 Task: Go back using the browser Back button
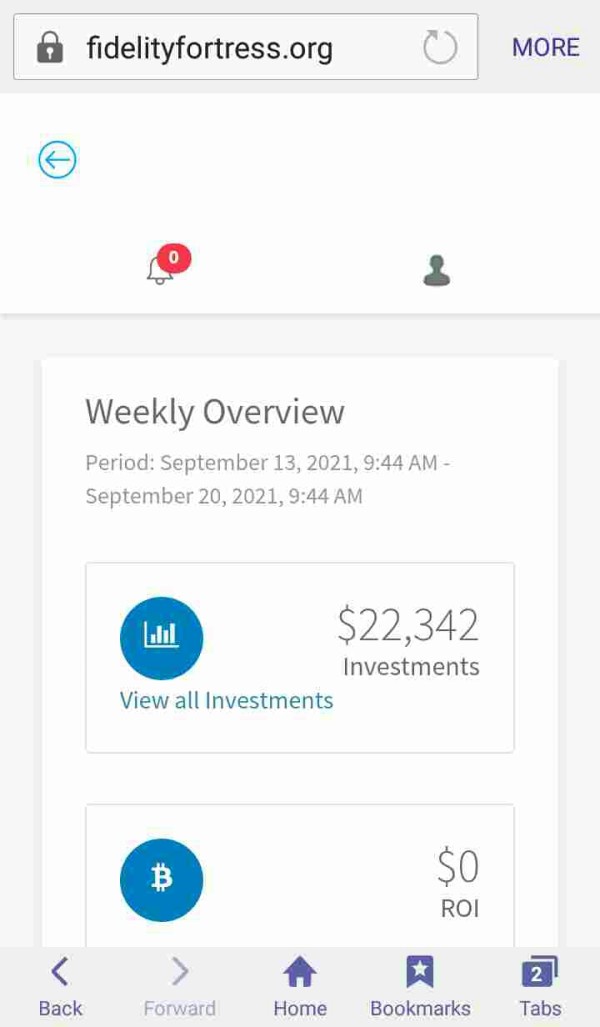coord(60,987)
